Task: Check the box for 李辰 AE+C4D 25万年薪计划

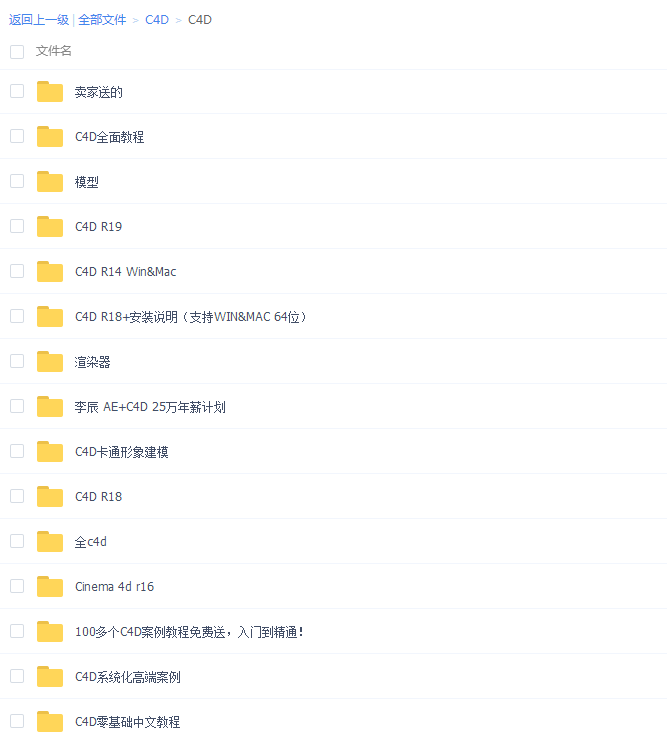Action: [x=17, y=406]
